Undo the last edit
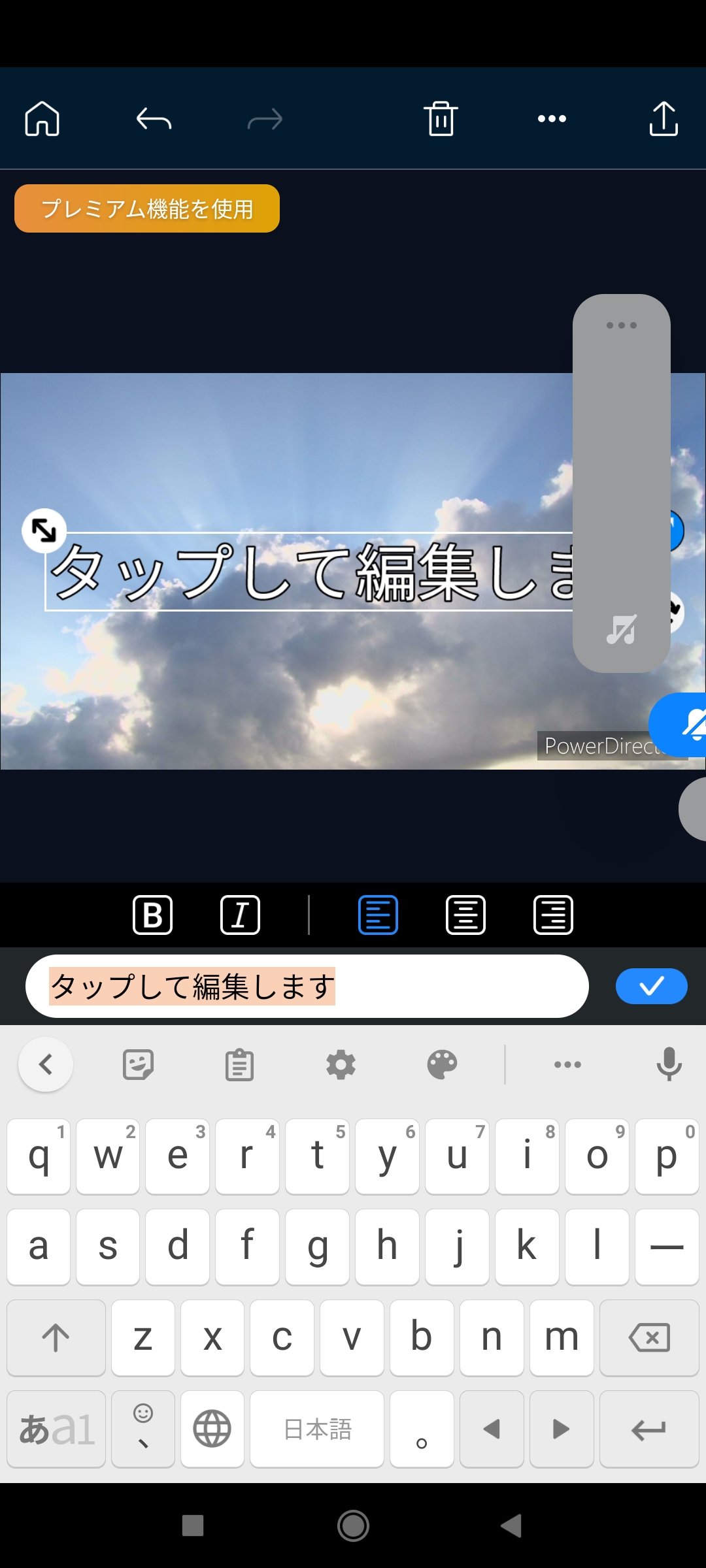 click(x=154, y=119)
